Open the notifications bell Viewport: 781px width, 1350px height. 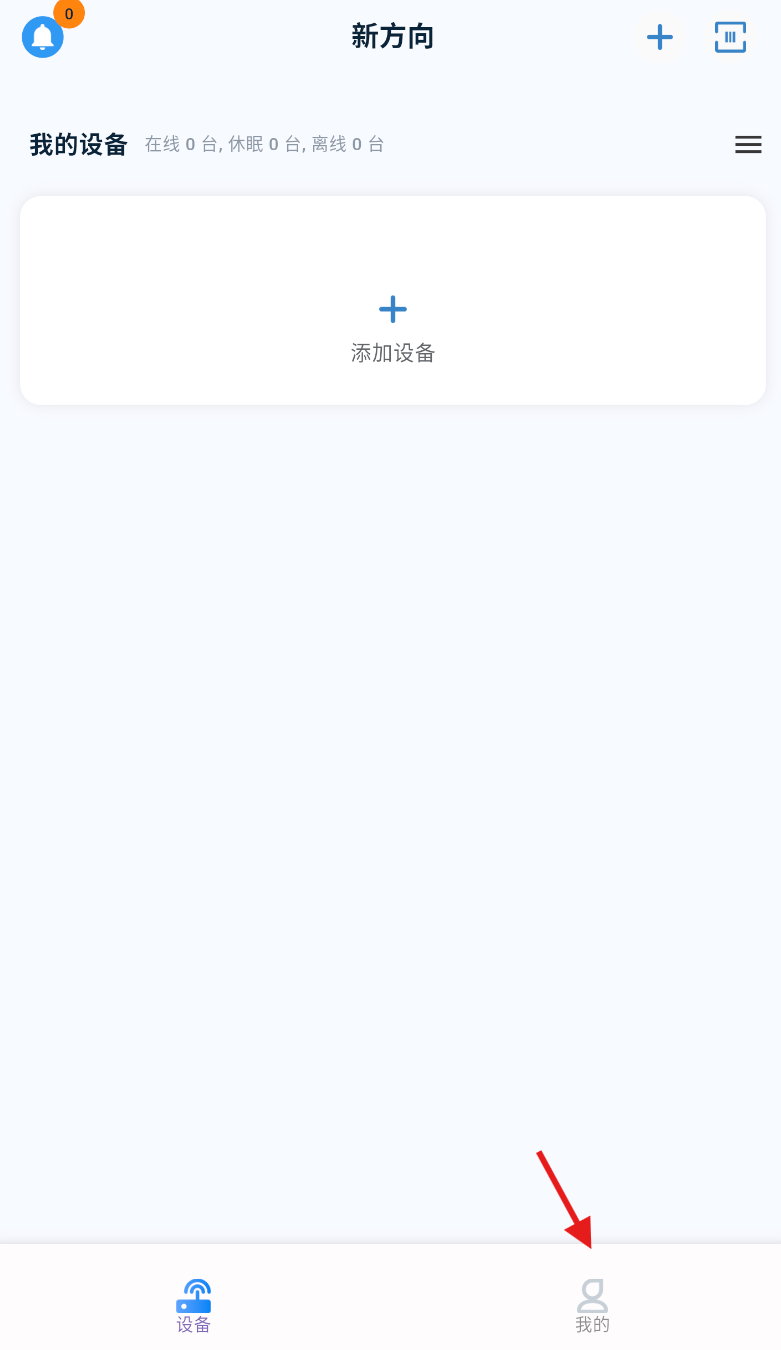[43, 37]
